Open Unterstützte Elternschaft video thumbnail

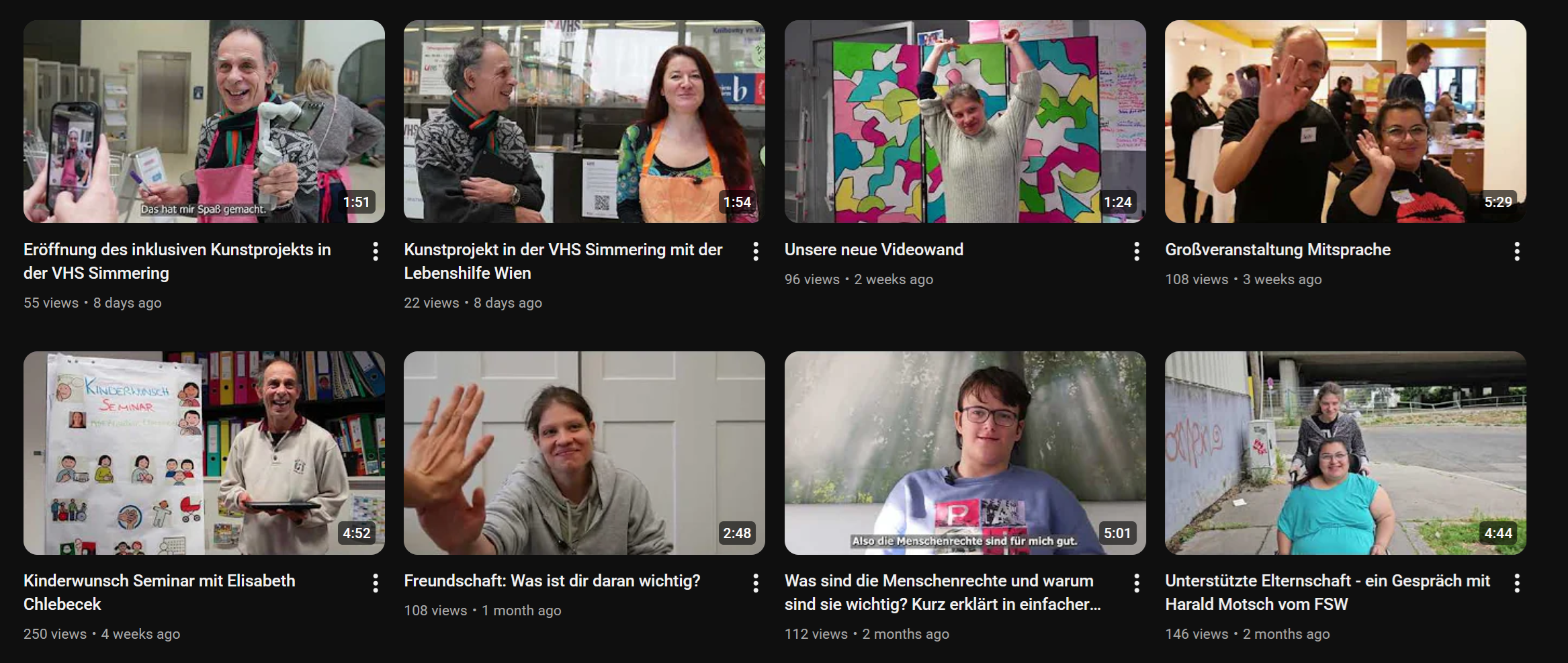click(1345, 453)
